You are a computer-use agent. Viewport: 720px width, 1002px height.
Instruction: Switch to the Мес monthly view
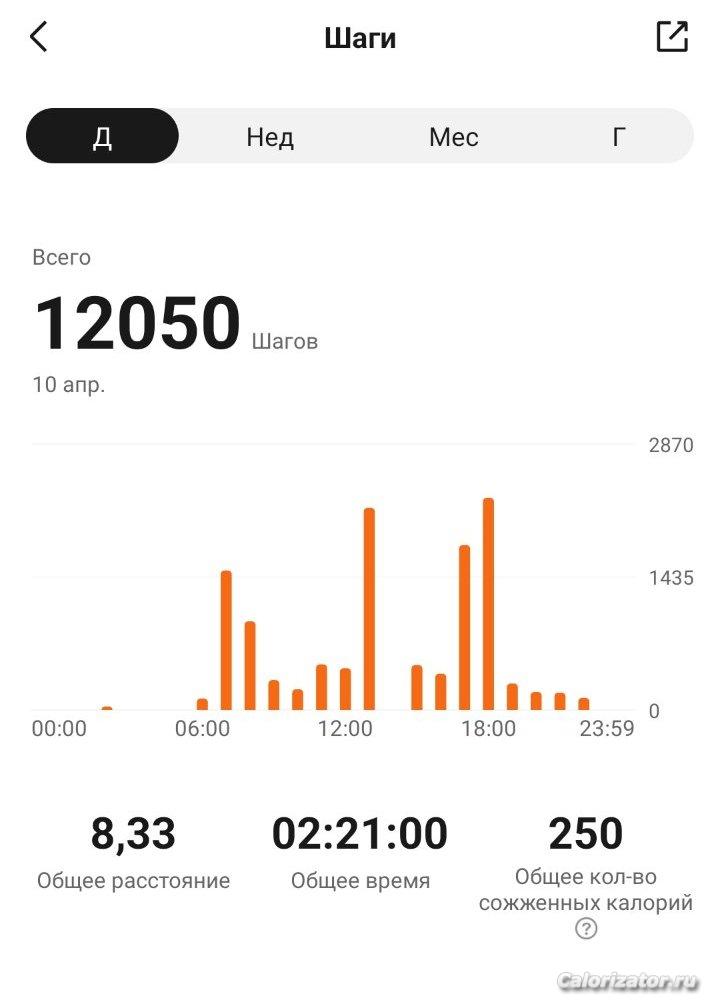tap(453, 136)
